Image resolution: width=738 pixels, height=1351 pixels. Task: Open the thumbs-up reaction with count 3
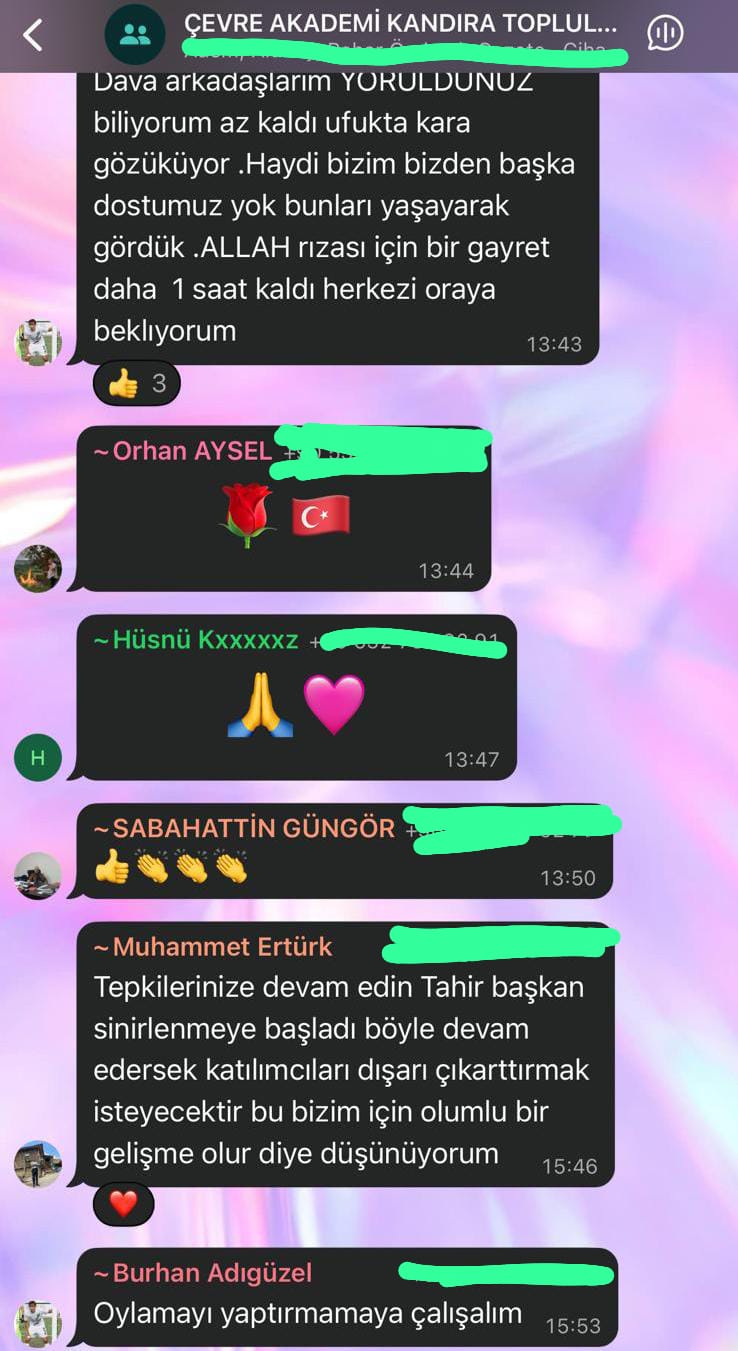137,384
